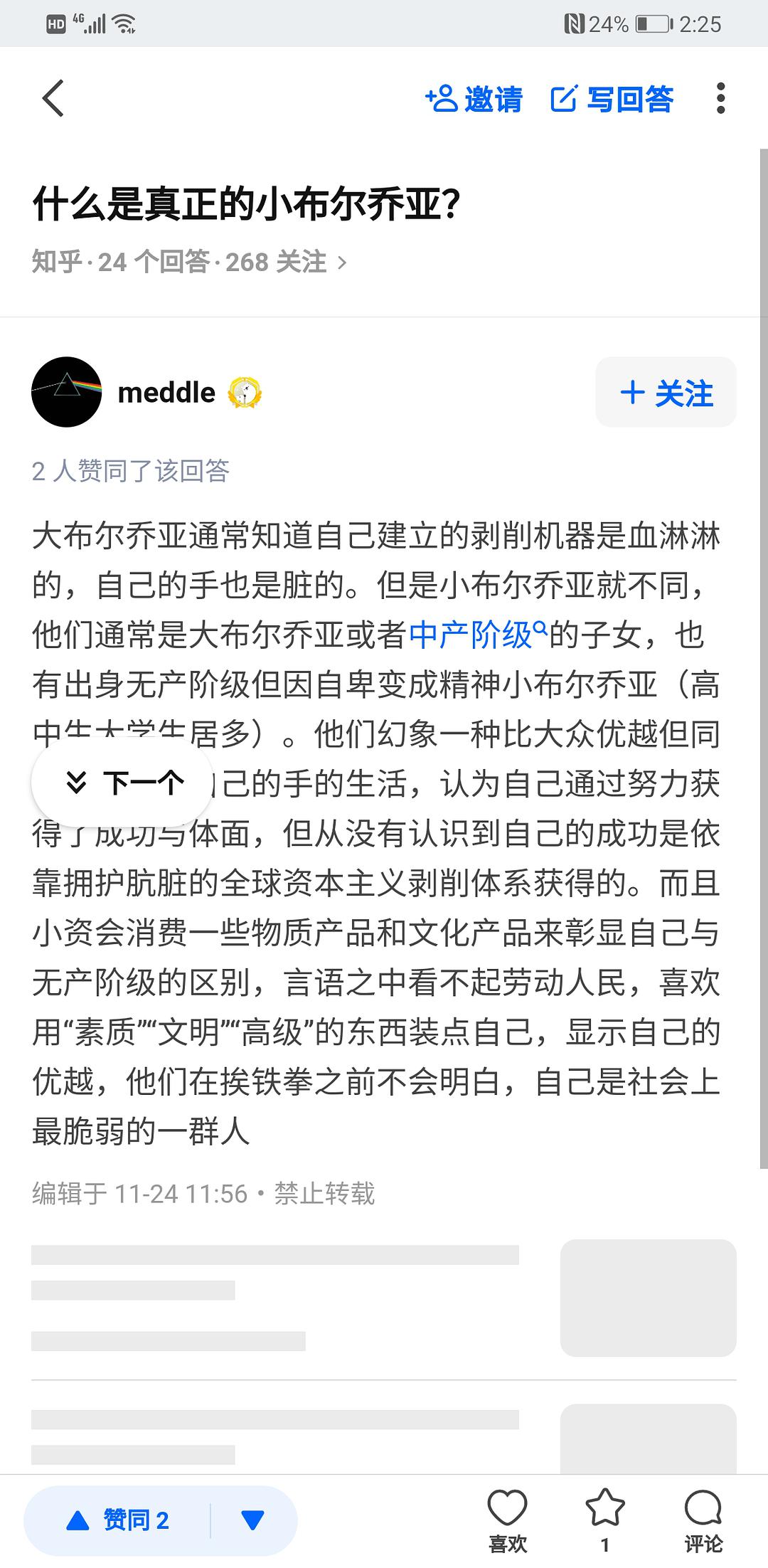The width and height of the screenshot is (768, 1568).
Task: Tap 写回答 to write an answer
Action: (x=612, y=99)
